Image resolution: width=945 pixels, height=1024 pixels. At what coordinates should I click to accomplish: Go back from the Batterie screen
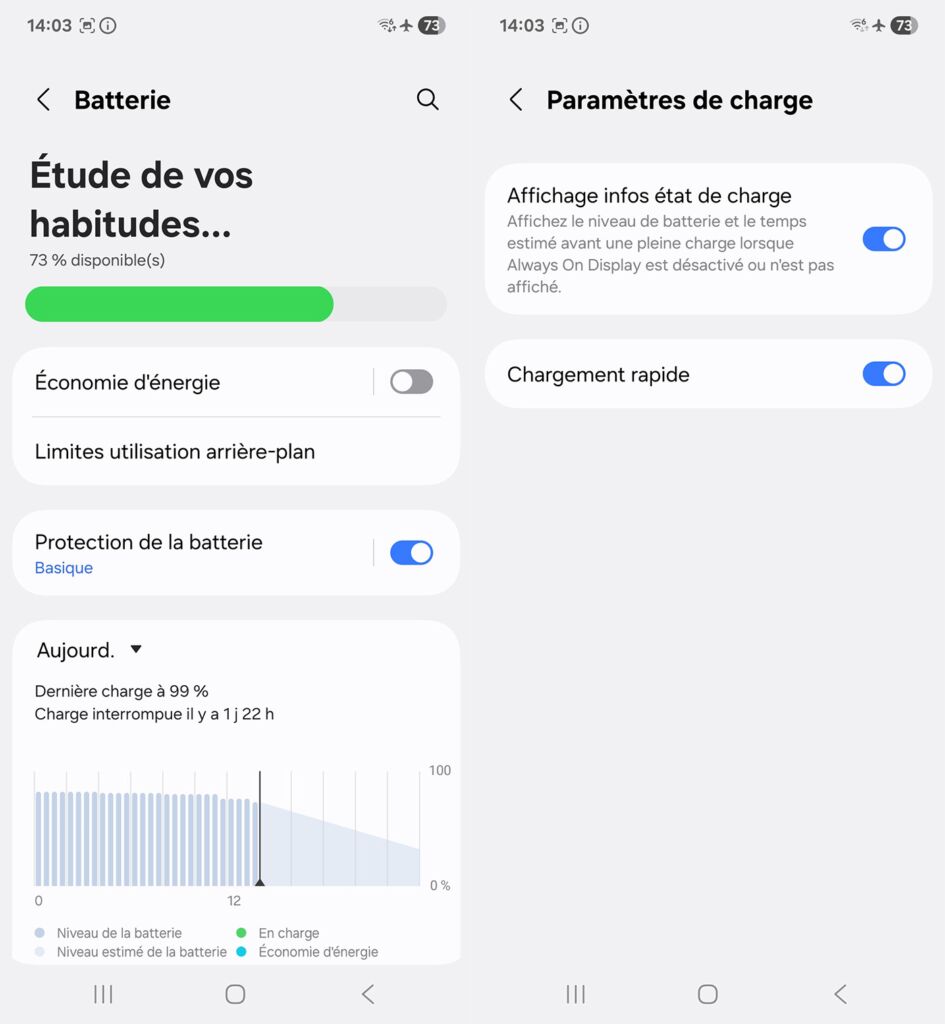43,100
